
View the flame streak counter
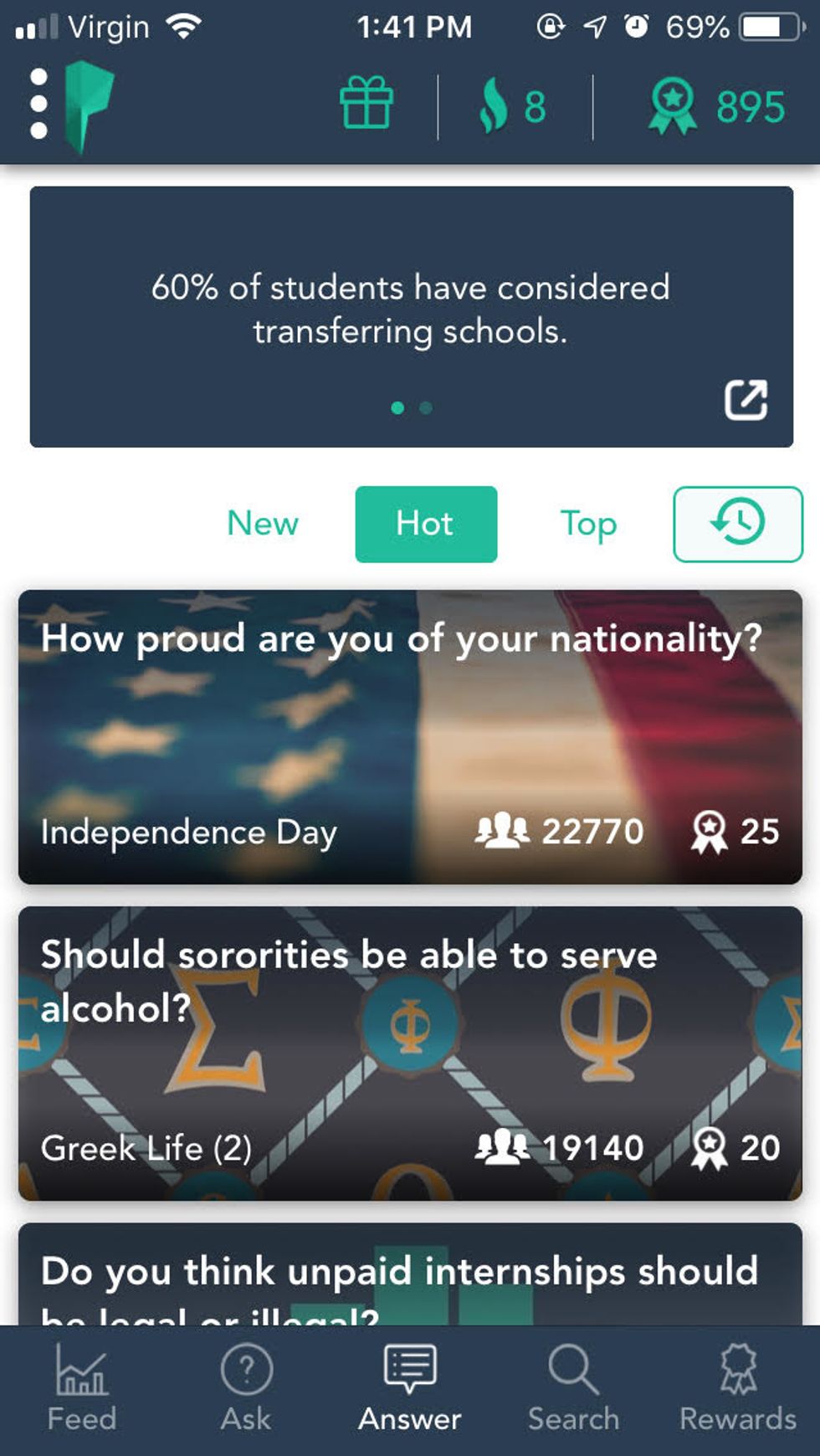tap(512, 106)
